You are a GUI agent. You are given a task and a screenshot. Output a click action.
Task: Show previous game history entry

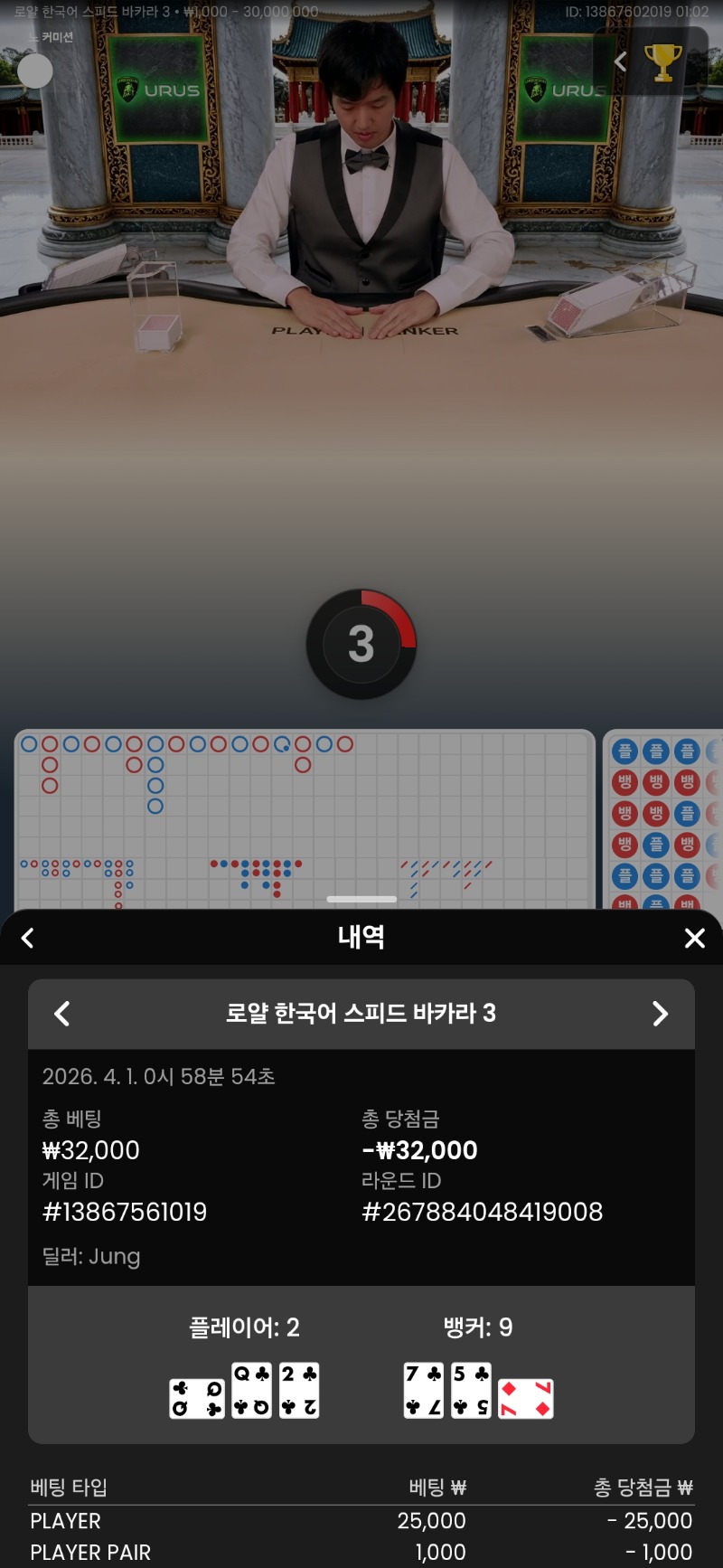coord(61,1014)
